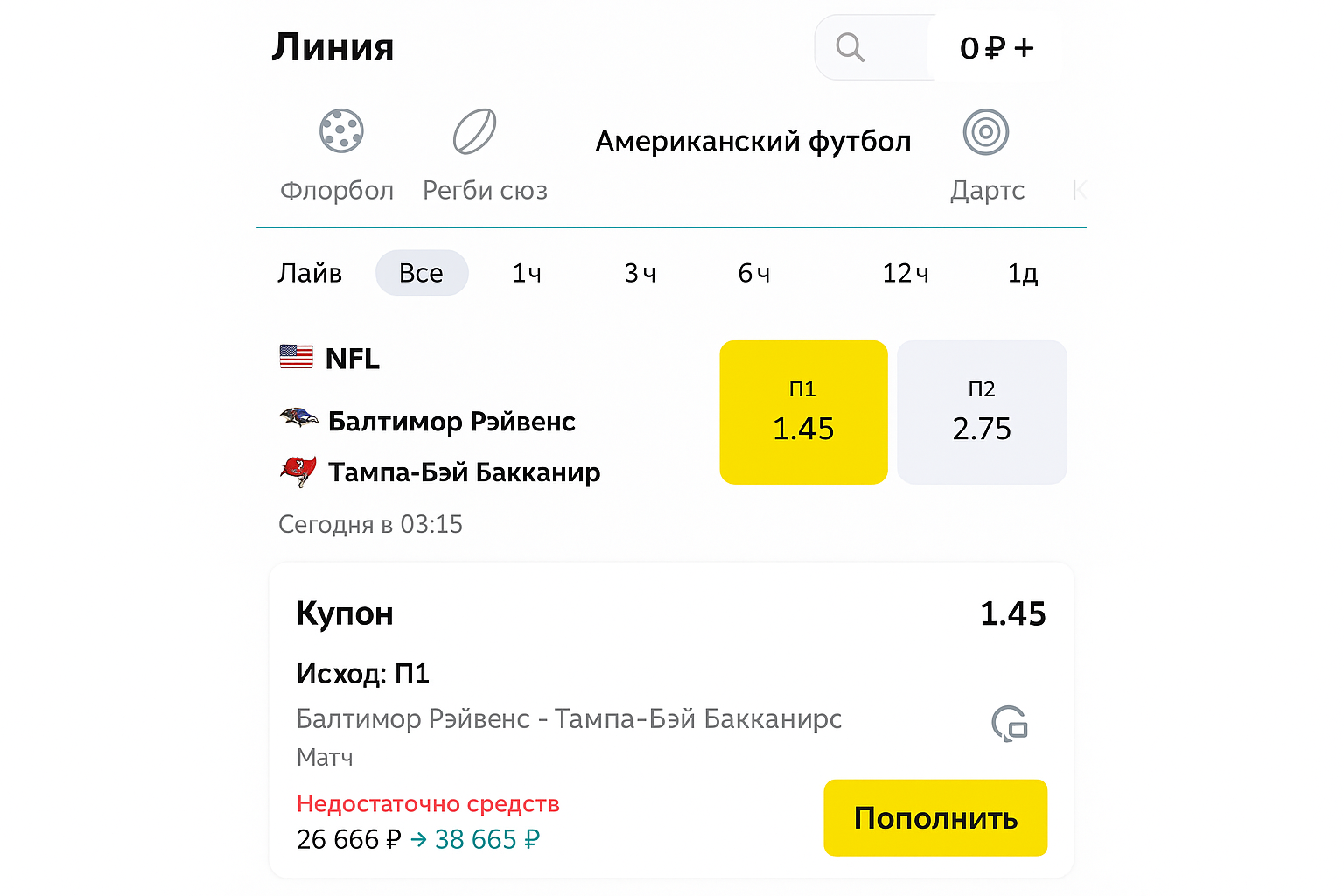Filter matches by 1ч
The height and width of the screenshot is (896, 1344).
[x=527, y=273]
